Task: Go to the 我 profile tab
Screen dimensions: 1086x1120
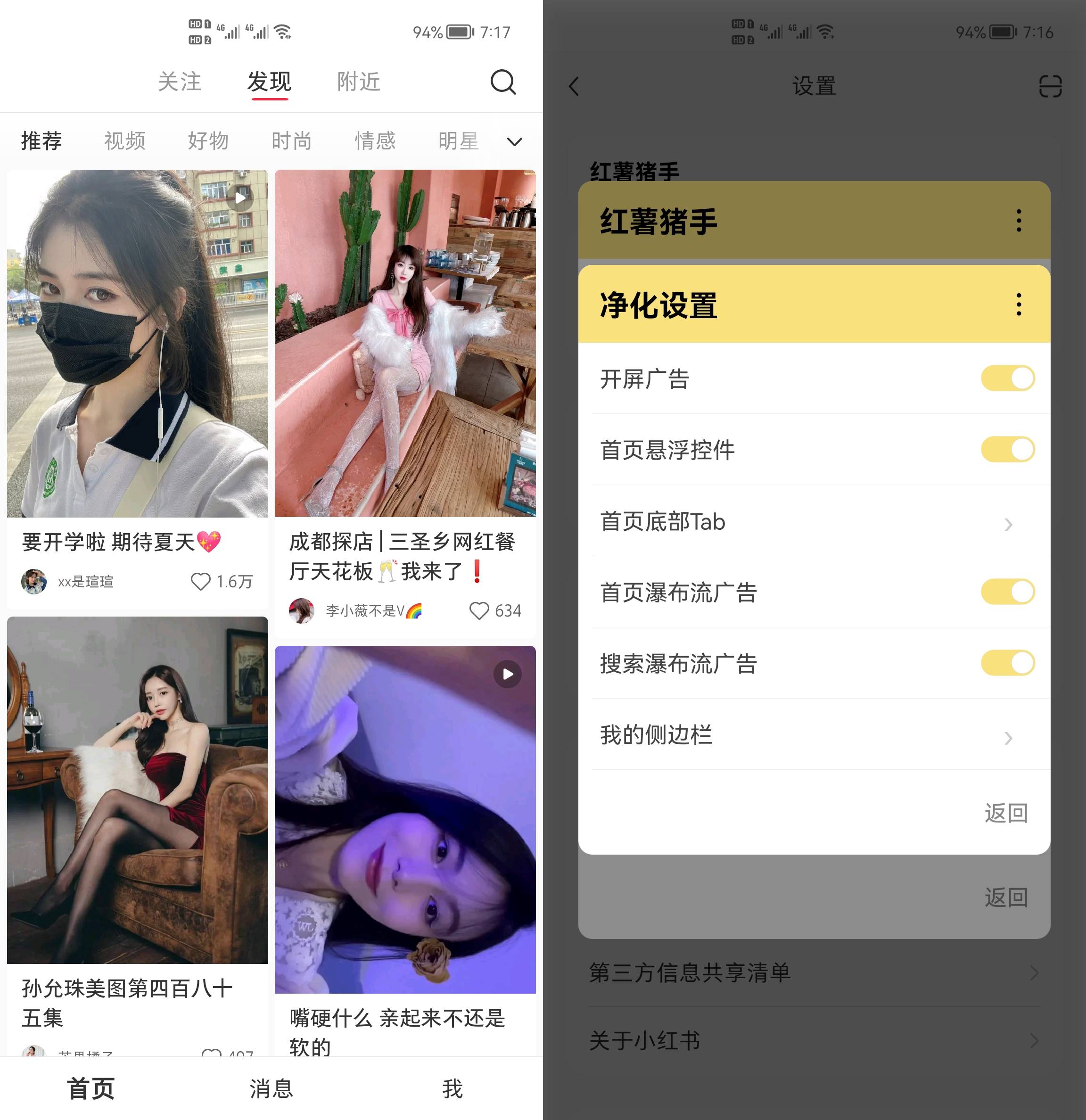Action: [452, 1088]
